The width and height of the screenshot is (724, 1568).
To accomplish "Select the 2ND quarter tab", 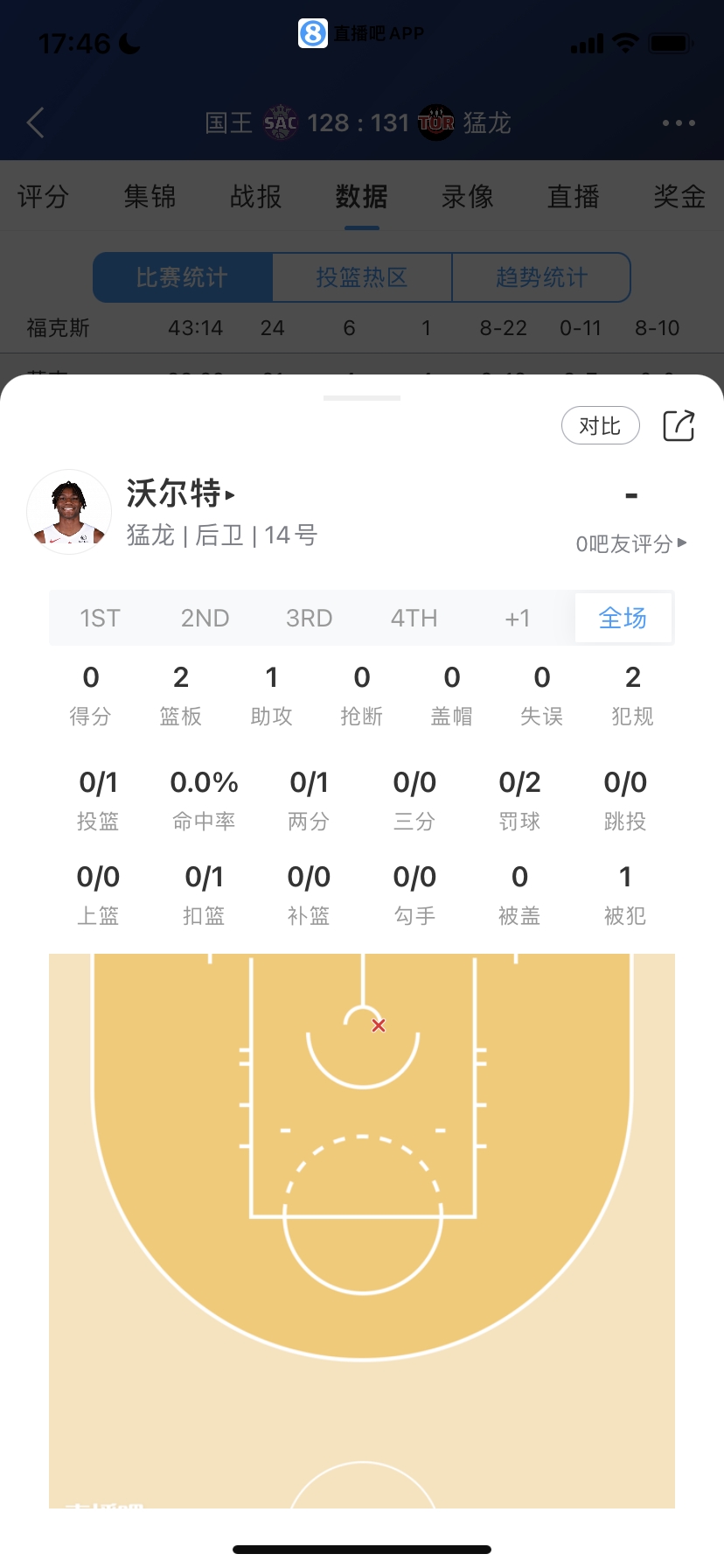I will 205,618.
